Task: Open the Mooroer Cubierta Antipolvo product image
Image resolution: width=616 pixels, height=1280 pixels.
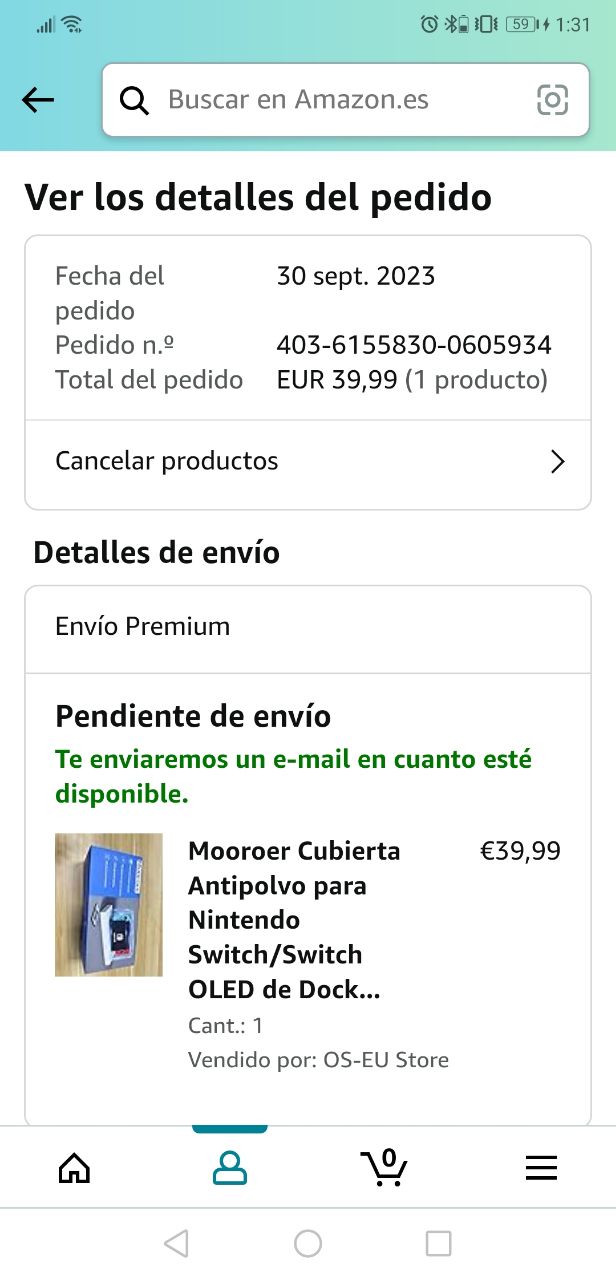Action: (108, 904)
